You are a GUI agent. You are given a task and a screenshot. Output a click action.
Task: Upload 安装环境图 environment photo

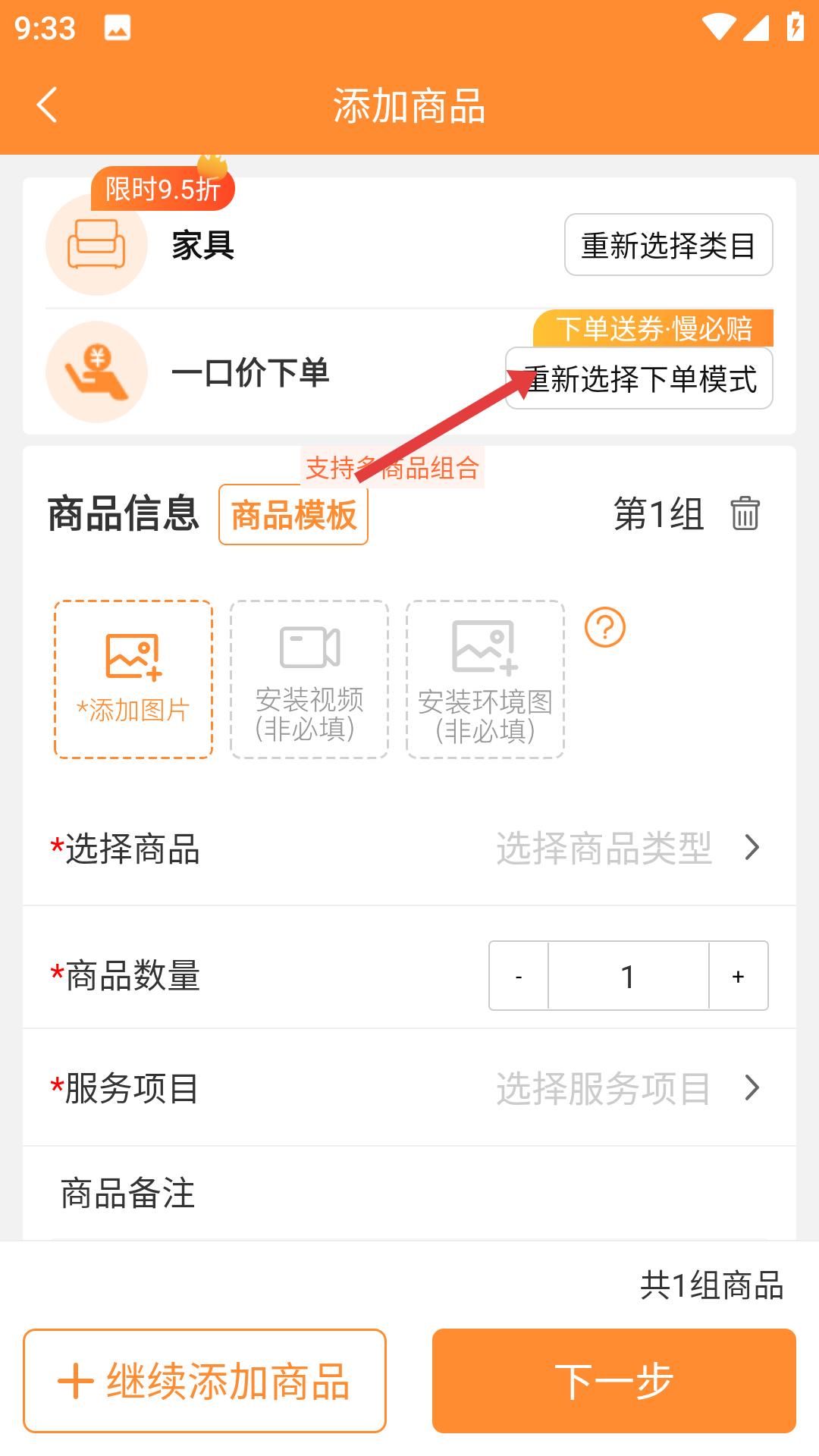[x=485, y=679]
